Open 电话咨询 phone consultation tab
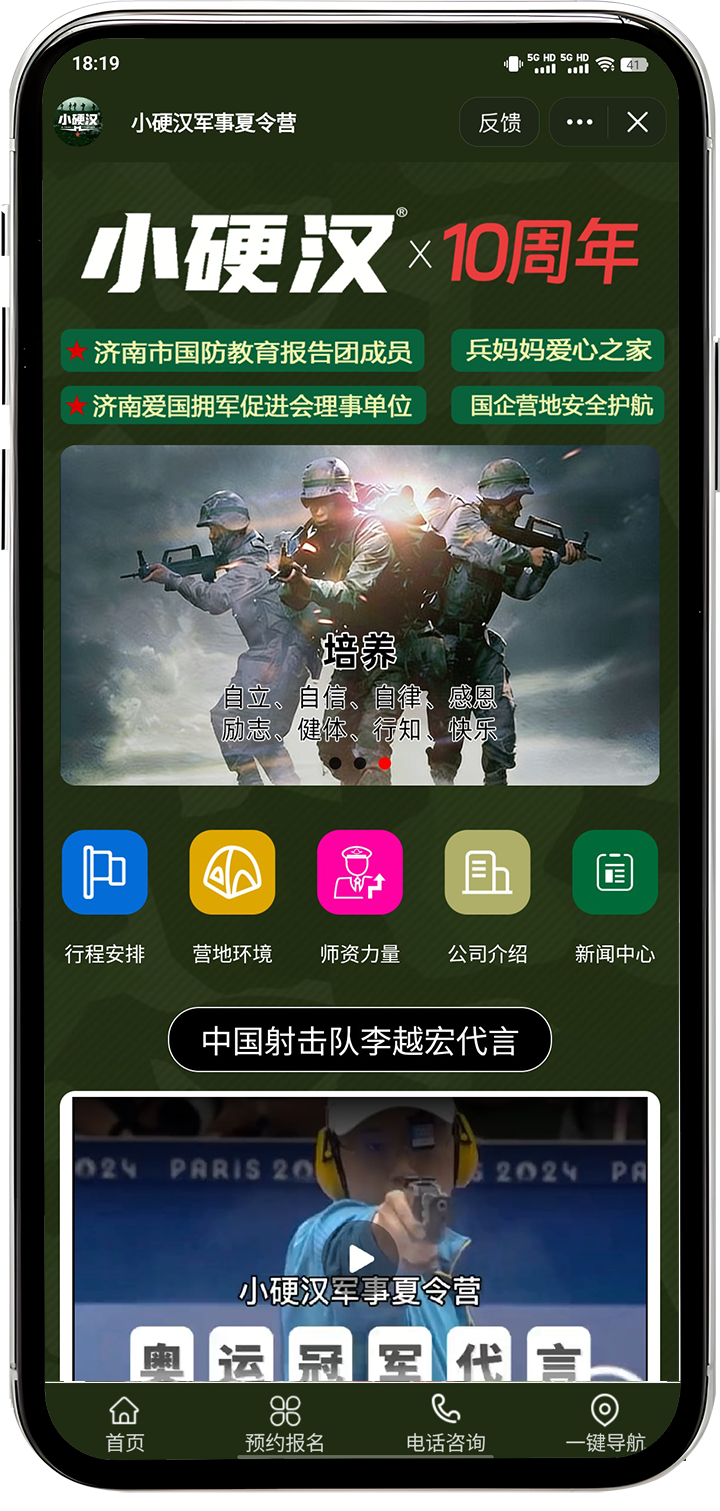Screen dimensions: 720x1511 [x=445, y=1424]
